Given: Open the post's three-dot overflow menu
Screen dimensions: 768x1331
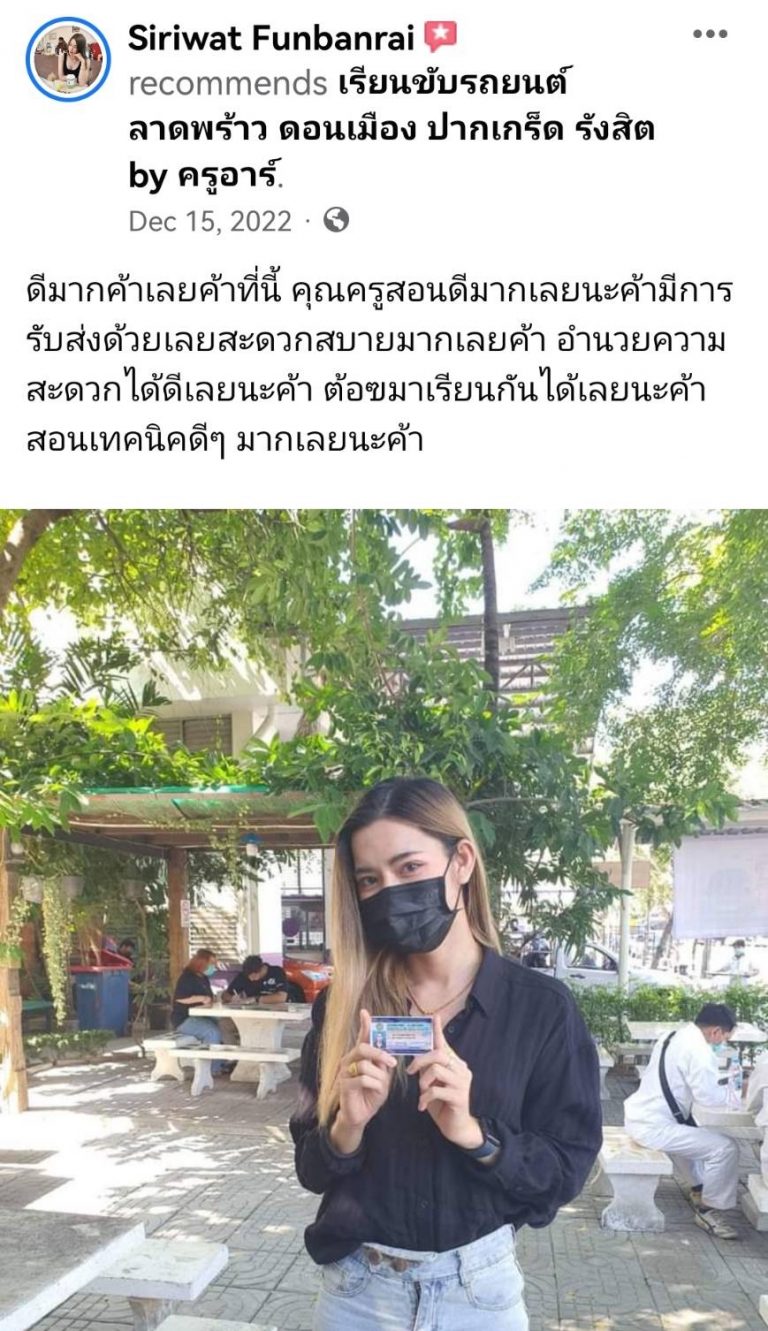Looking at the screenshot, I should coord(709,34).
